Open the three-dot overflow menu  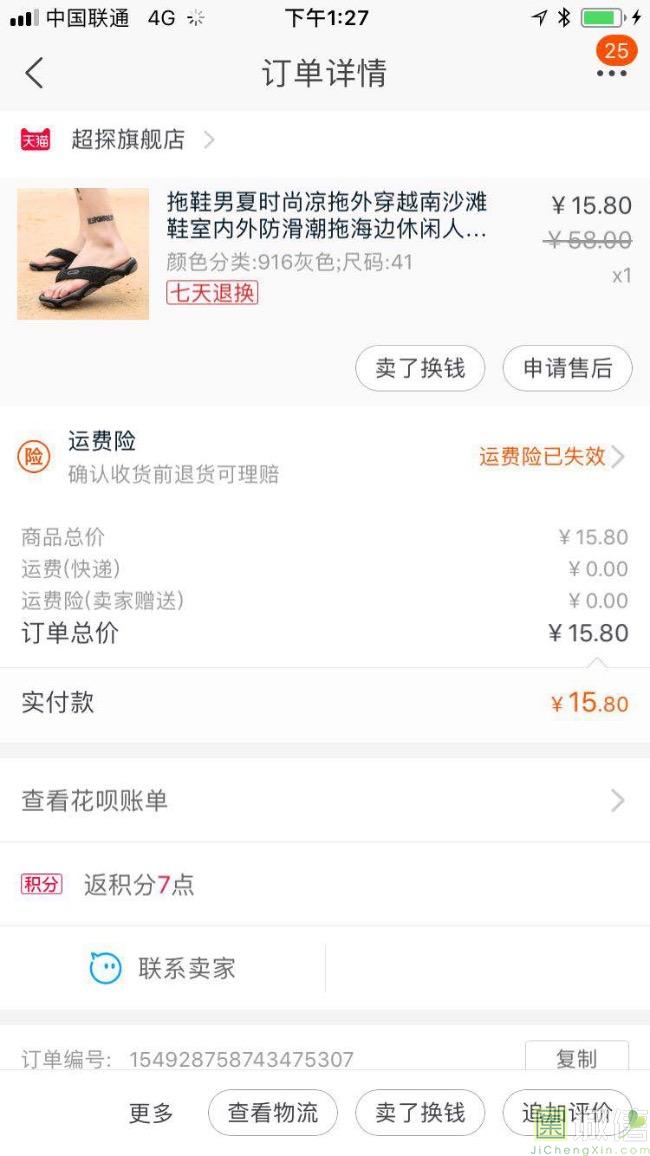click(611, 73)
